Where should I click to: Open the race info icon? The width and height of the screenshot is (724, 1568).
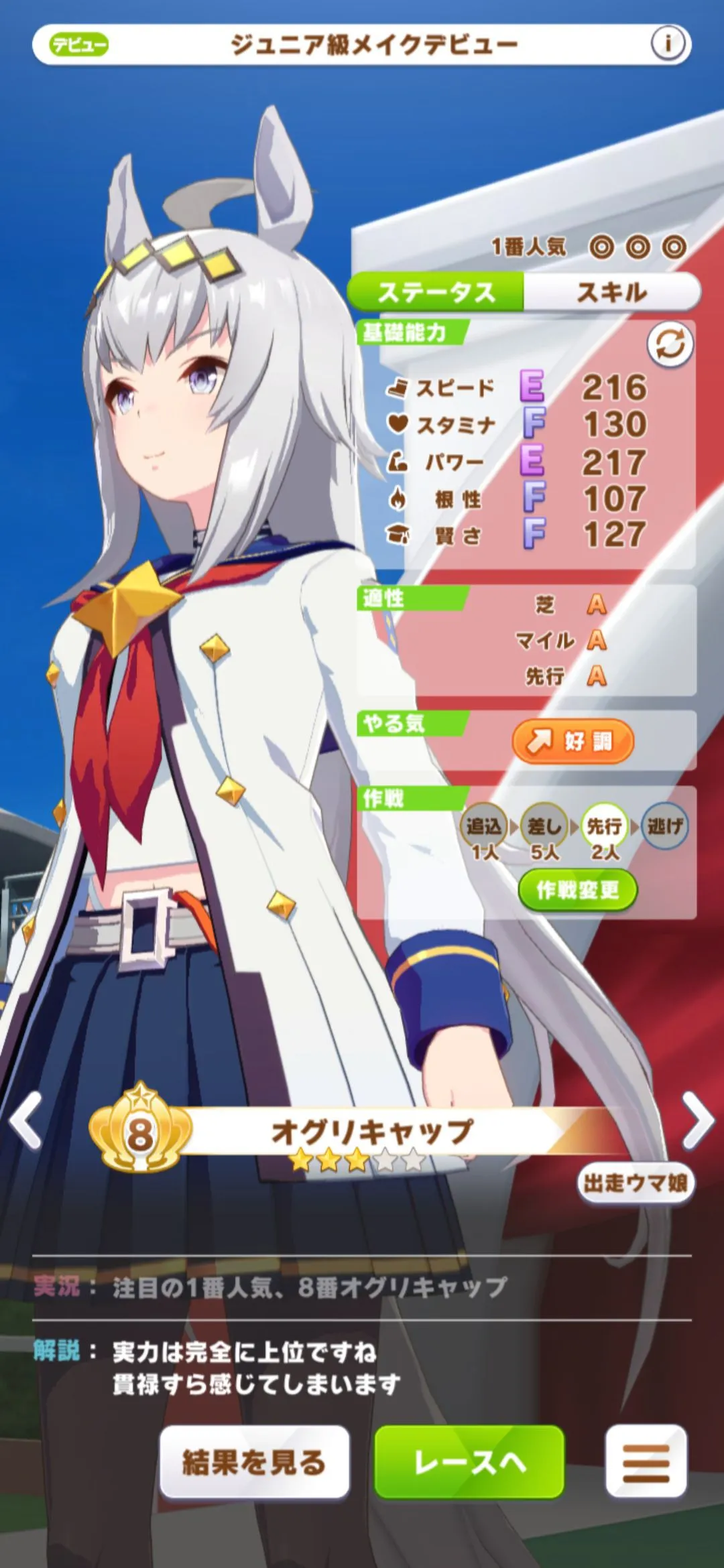point(668,44)
